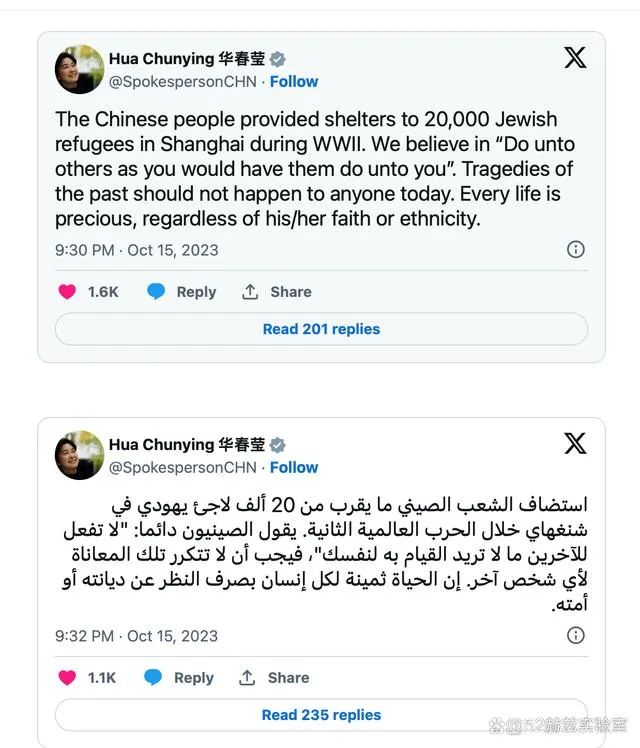Open Hua Chunying's avatar on the English tweet
The height and width of the screenshot is (748, 640).
[79, 69]
